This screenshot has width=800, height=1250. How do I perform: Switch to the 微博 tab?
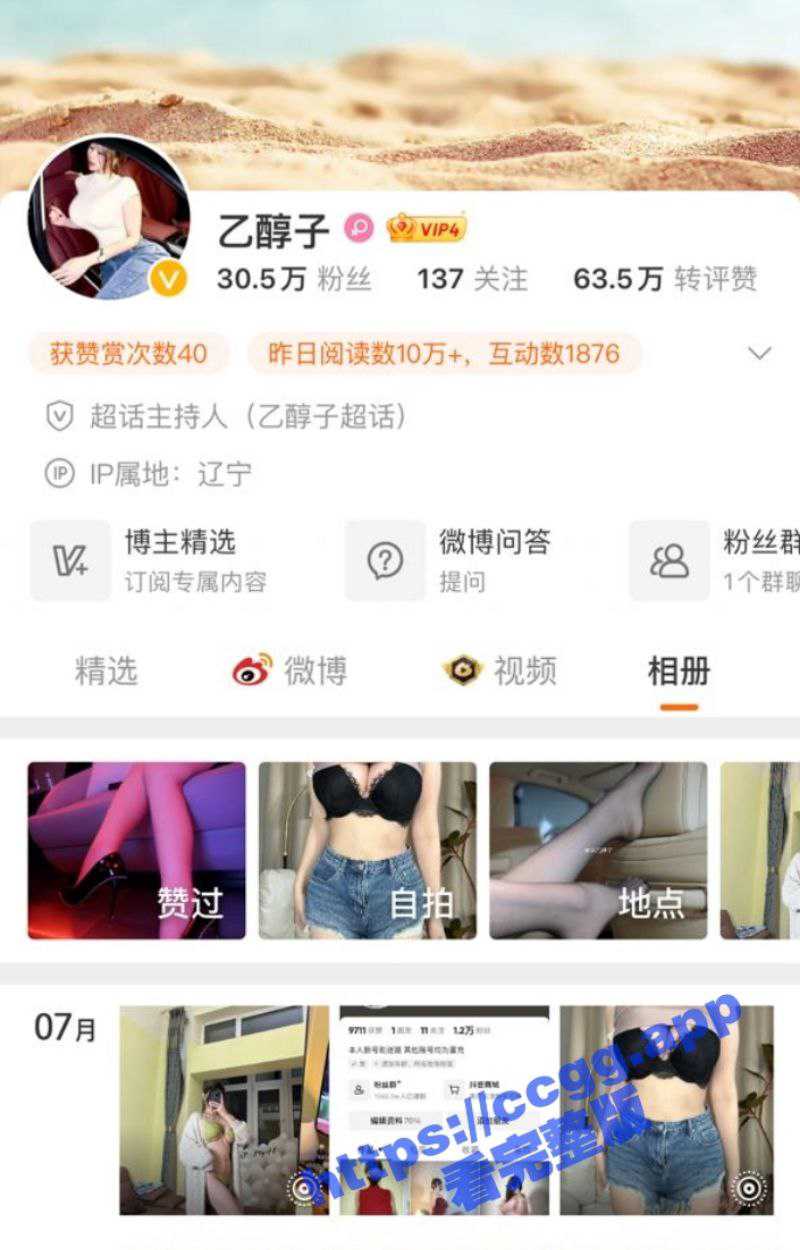tap(290, 672)
